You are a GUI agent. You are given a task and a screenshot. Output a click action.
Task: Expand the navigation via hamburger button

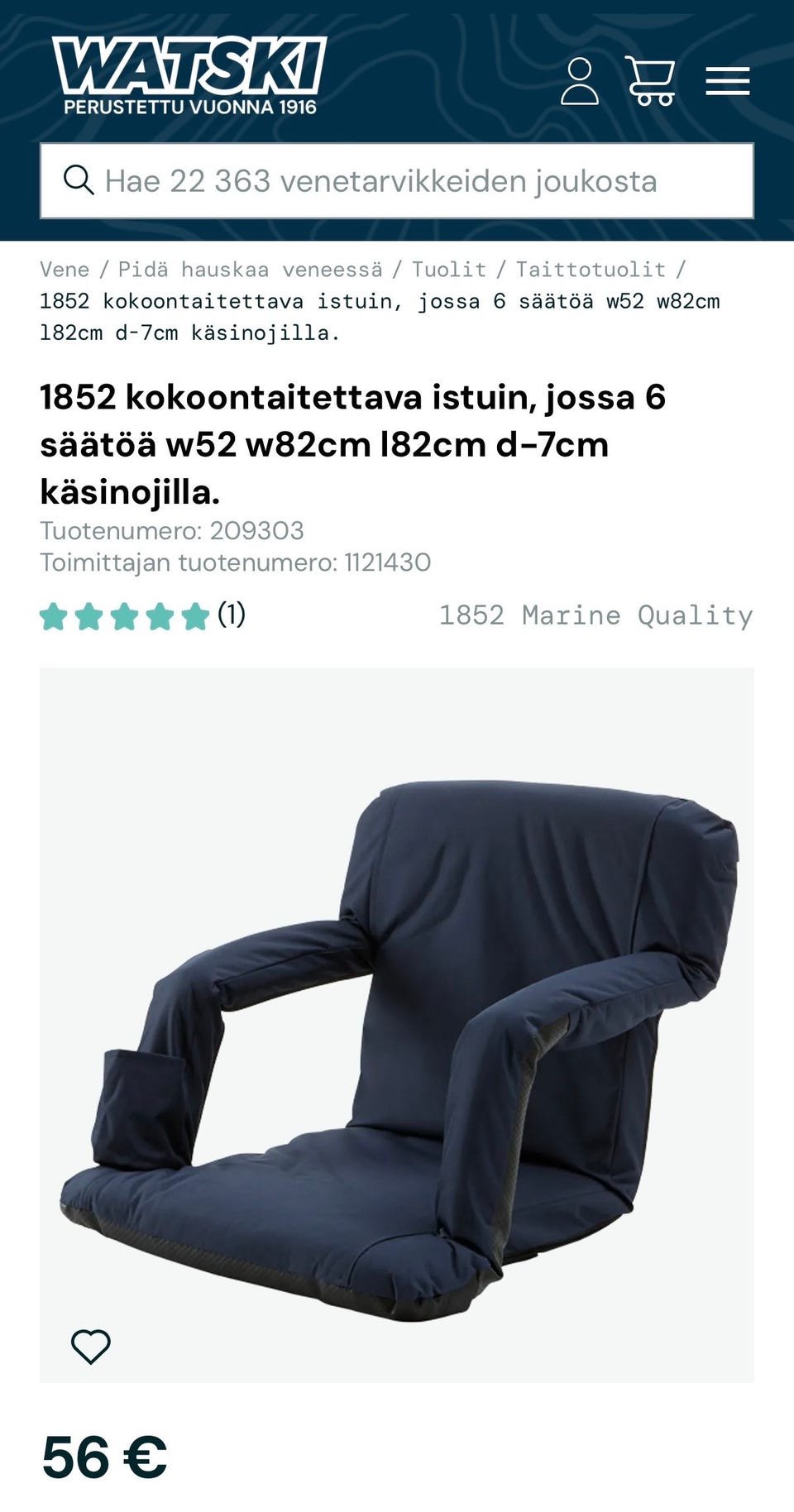coord(729,81)
